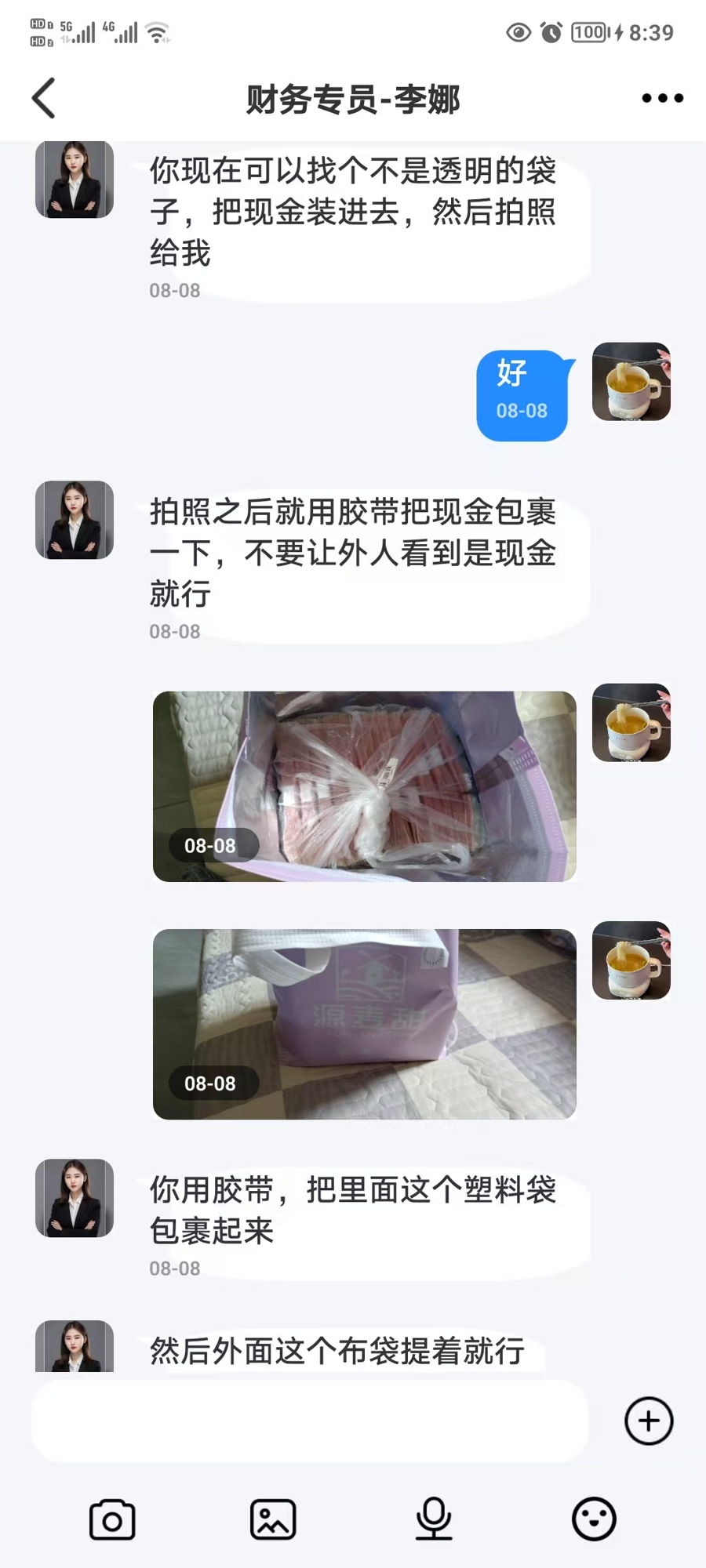Viewport: 706px width, 1568px height.
Task: Start a voice message with the microphone
Action: pos(433,1519)
